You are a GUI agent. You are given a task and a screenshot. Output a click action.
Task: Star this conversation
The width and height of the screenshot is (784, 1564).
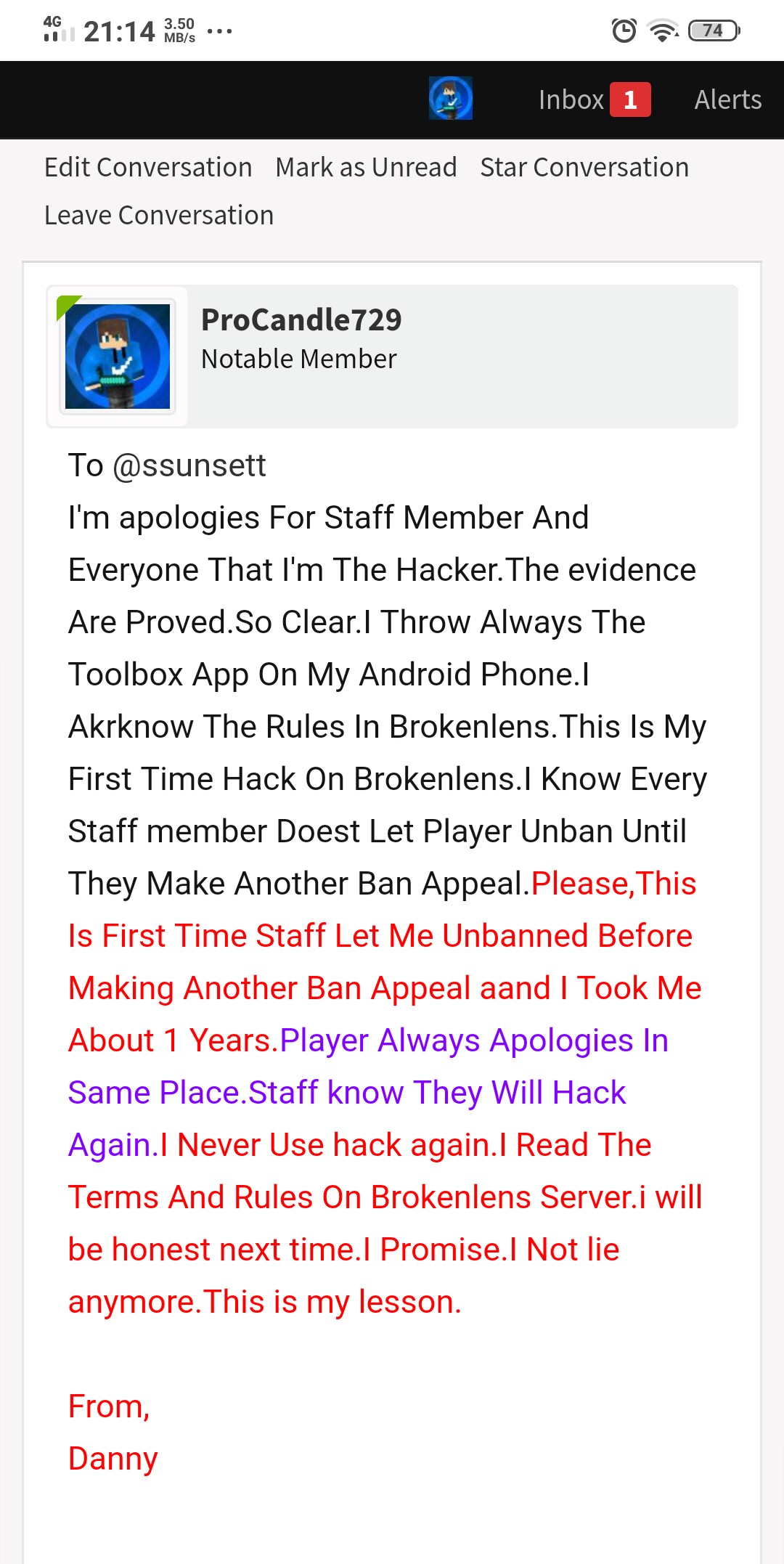(584, 168)
